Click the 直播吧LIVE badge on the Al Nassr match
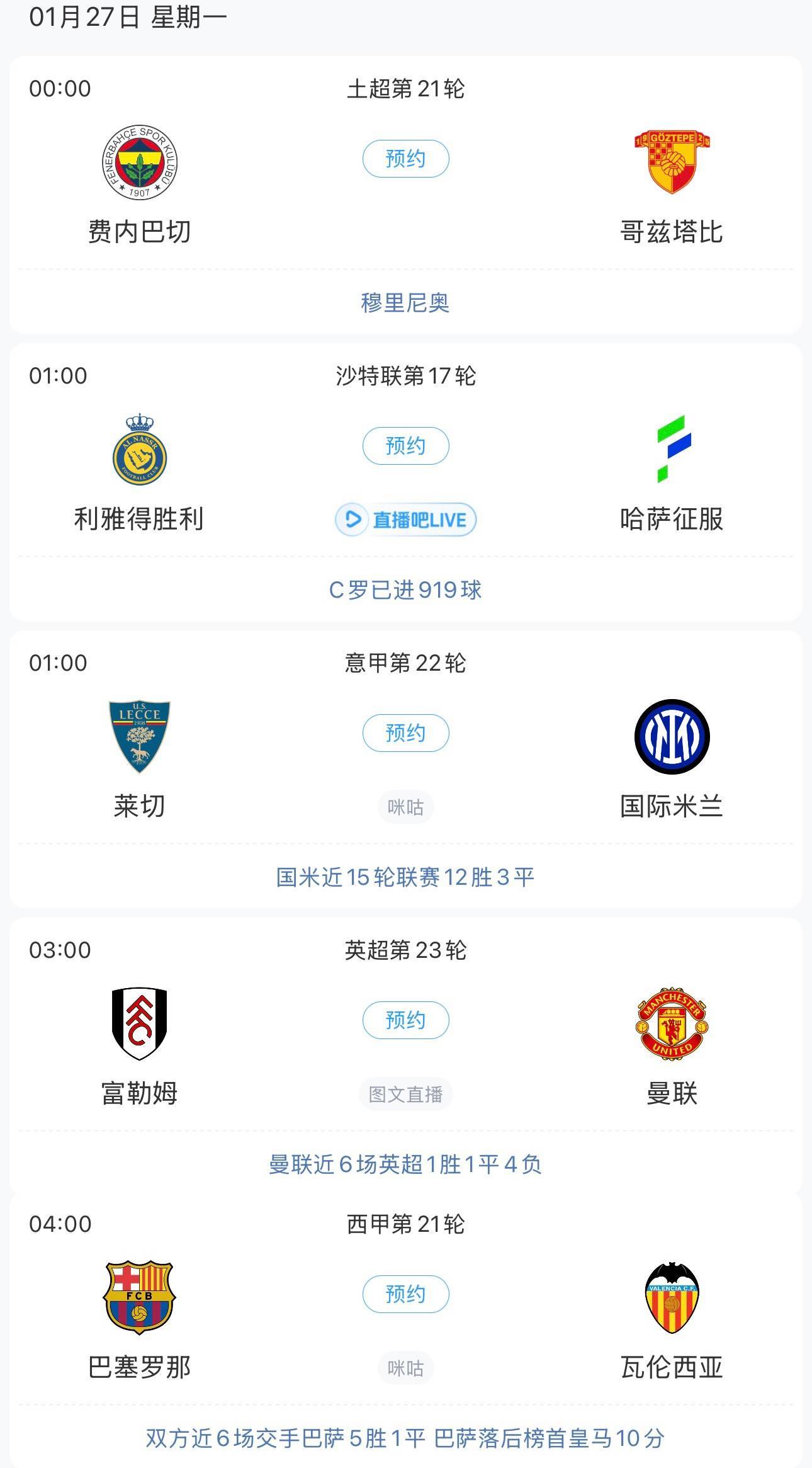Image resolution: width=812 pixels, height=1468 pixels. coord(406,520)
